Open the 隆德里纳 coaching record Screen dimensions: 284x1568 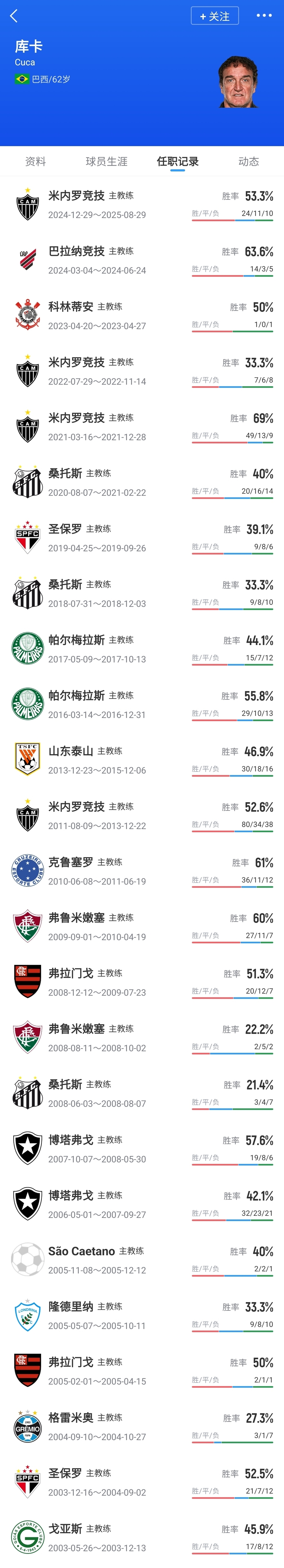[x=142, y=1315]
